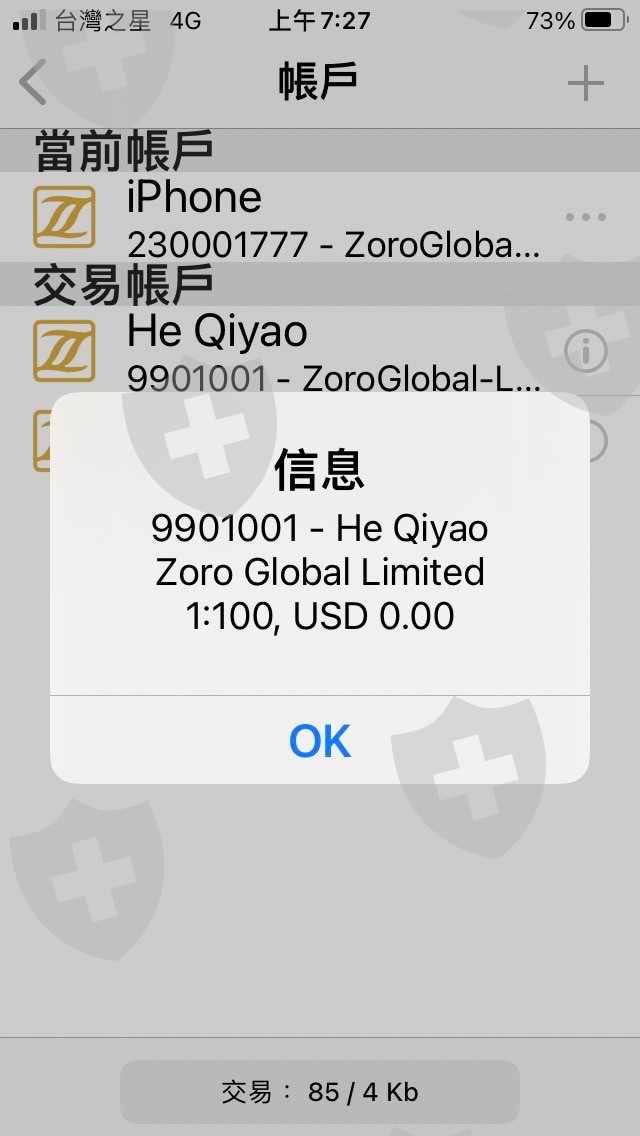Add a new account with plus icon

(x=585, y=83)
